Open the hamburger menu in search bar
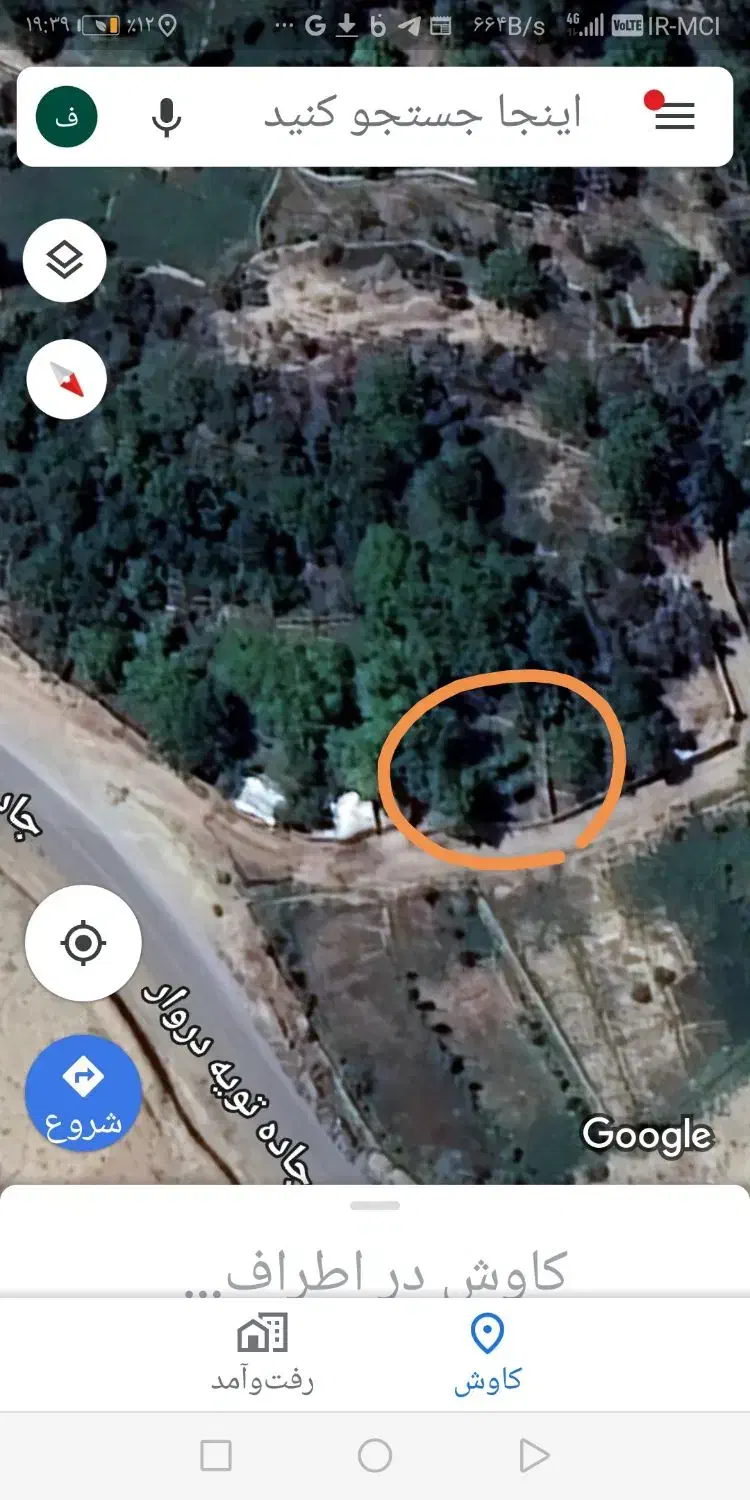 (675, 117)
